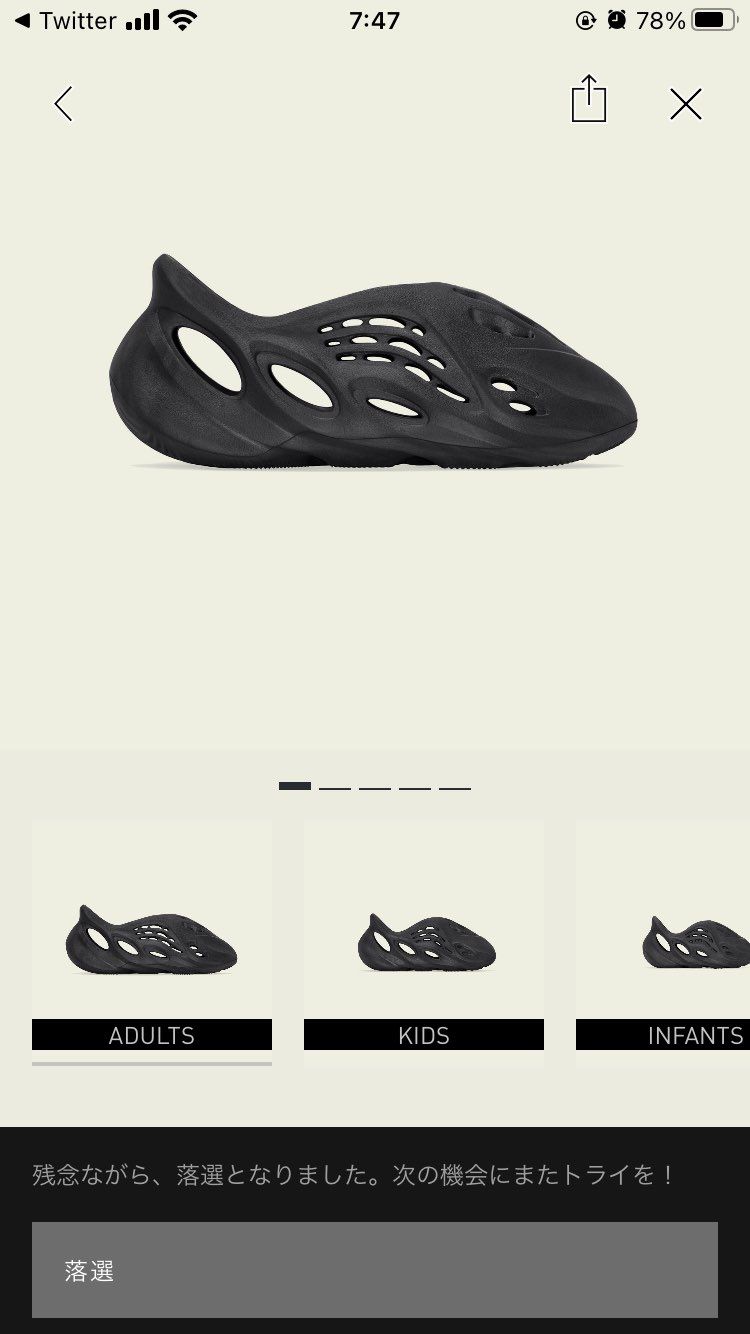Share this product page
This screenshot has width=750, height=1334.
(x=588, y=100)
